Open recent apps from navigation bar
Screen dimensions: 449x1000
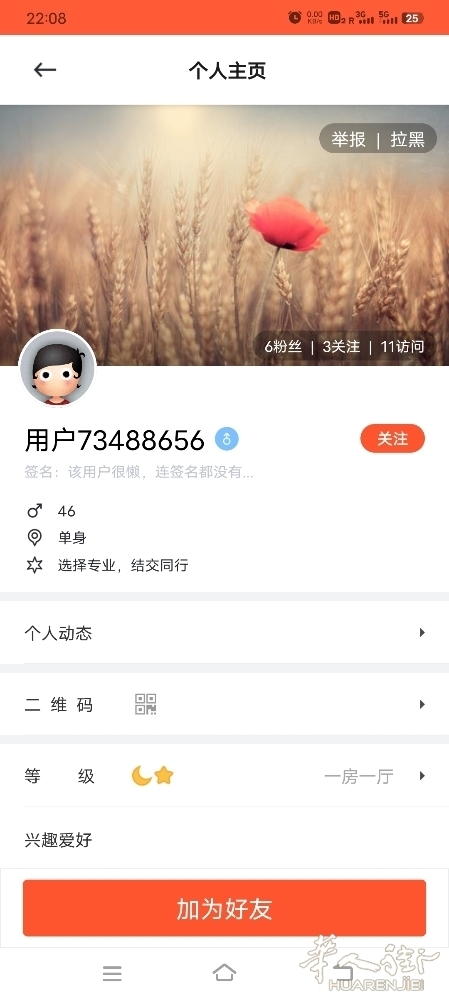[x=112, y=973]
